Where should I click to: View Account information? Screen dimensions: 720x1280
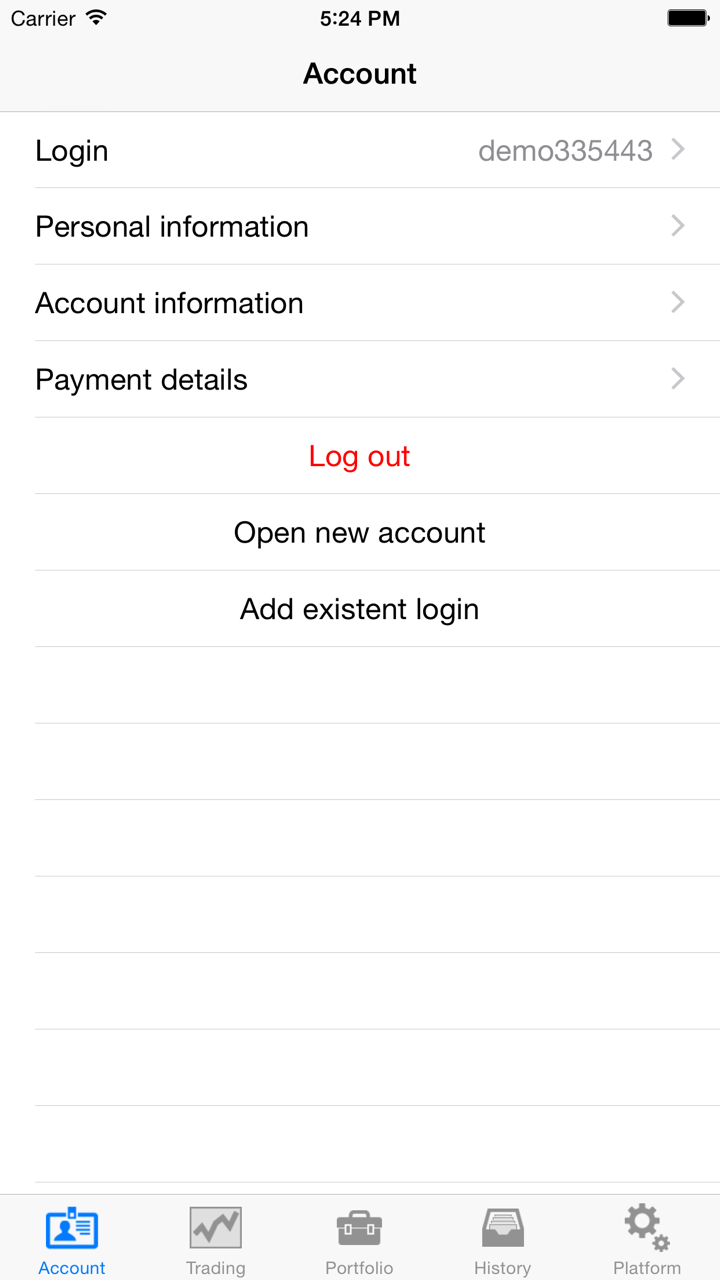(360, 303)
